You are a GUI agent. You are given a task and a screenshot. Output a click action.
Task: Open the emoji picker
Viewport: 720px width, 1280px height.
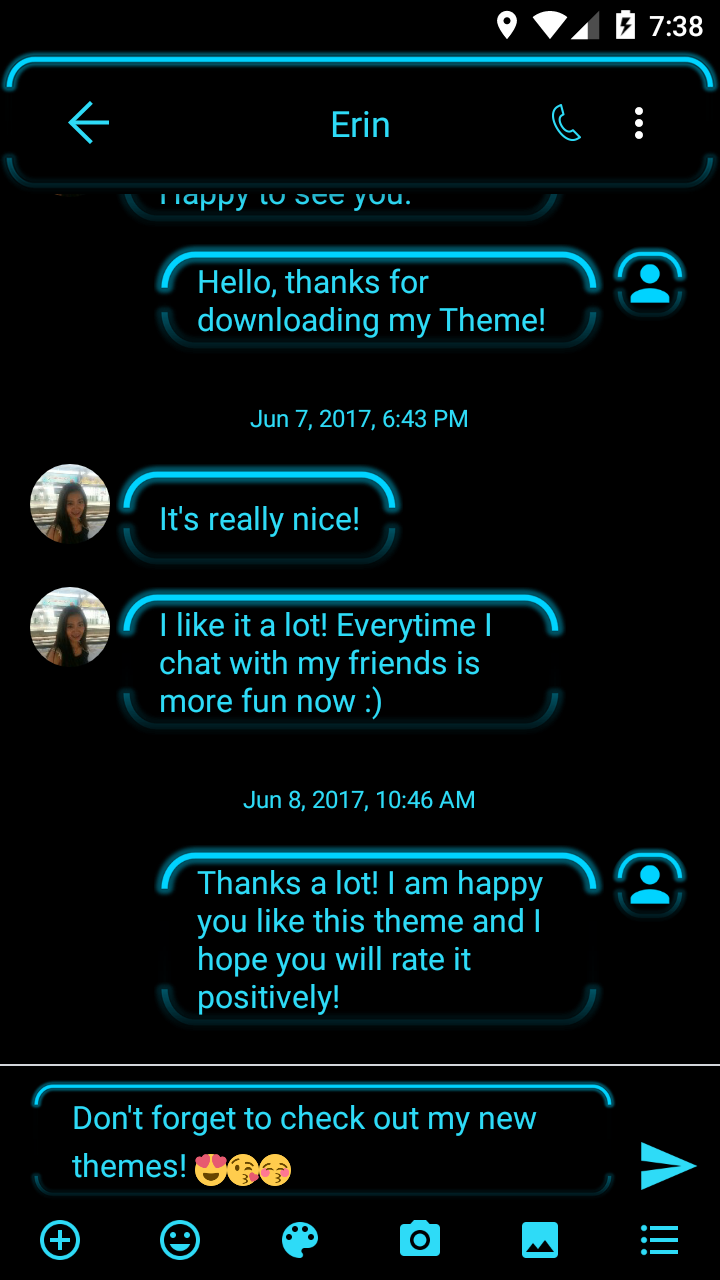click(x=180, y=1239)
